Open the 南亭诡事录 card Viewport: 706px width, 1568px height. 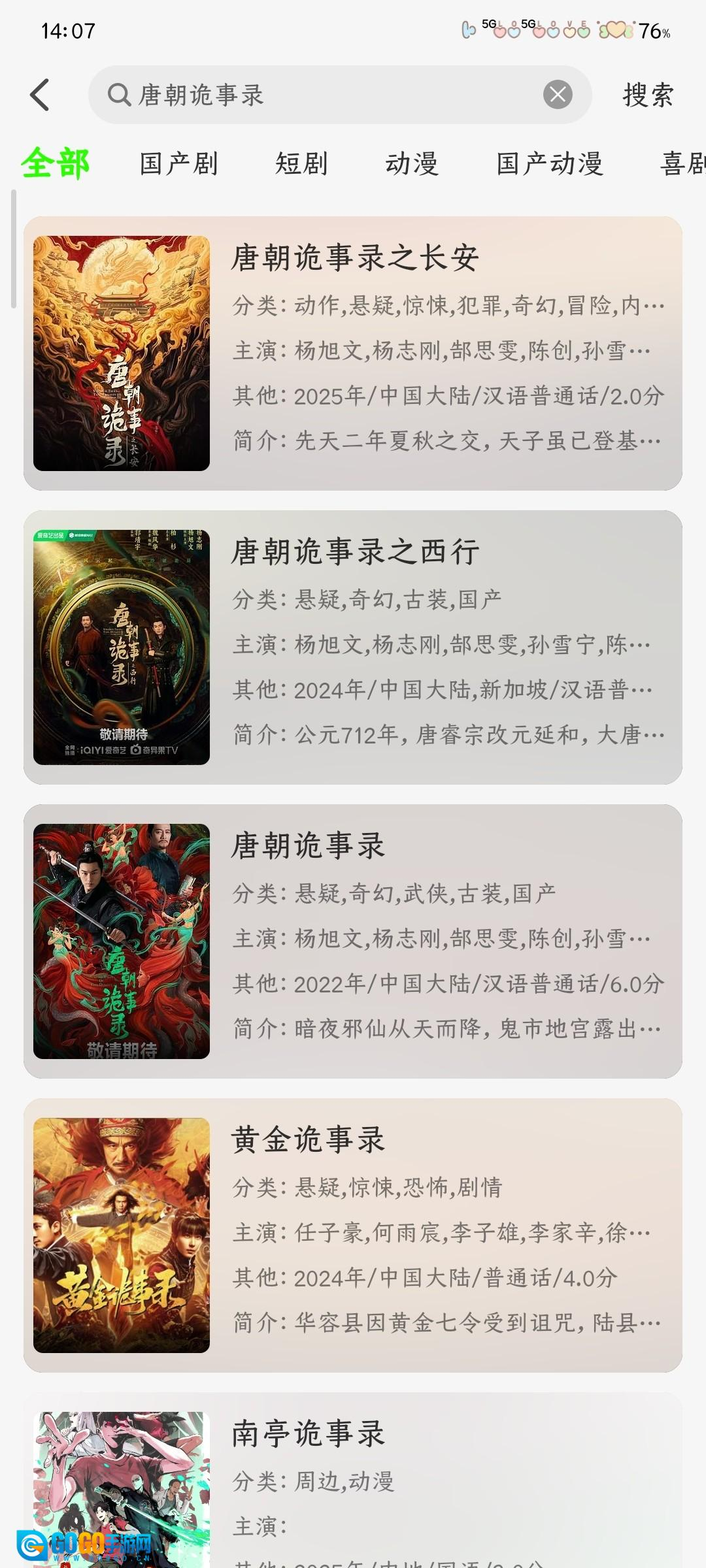point(353,1483)
